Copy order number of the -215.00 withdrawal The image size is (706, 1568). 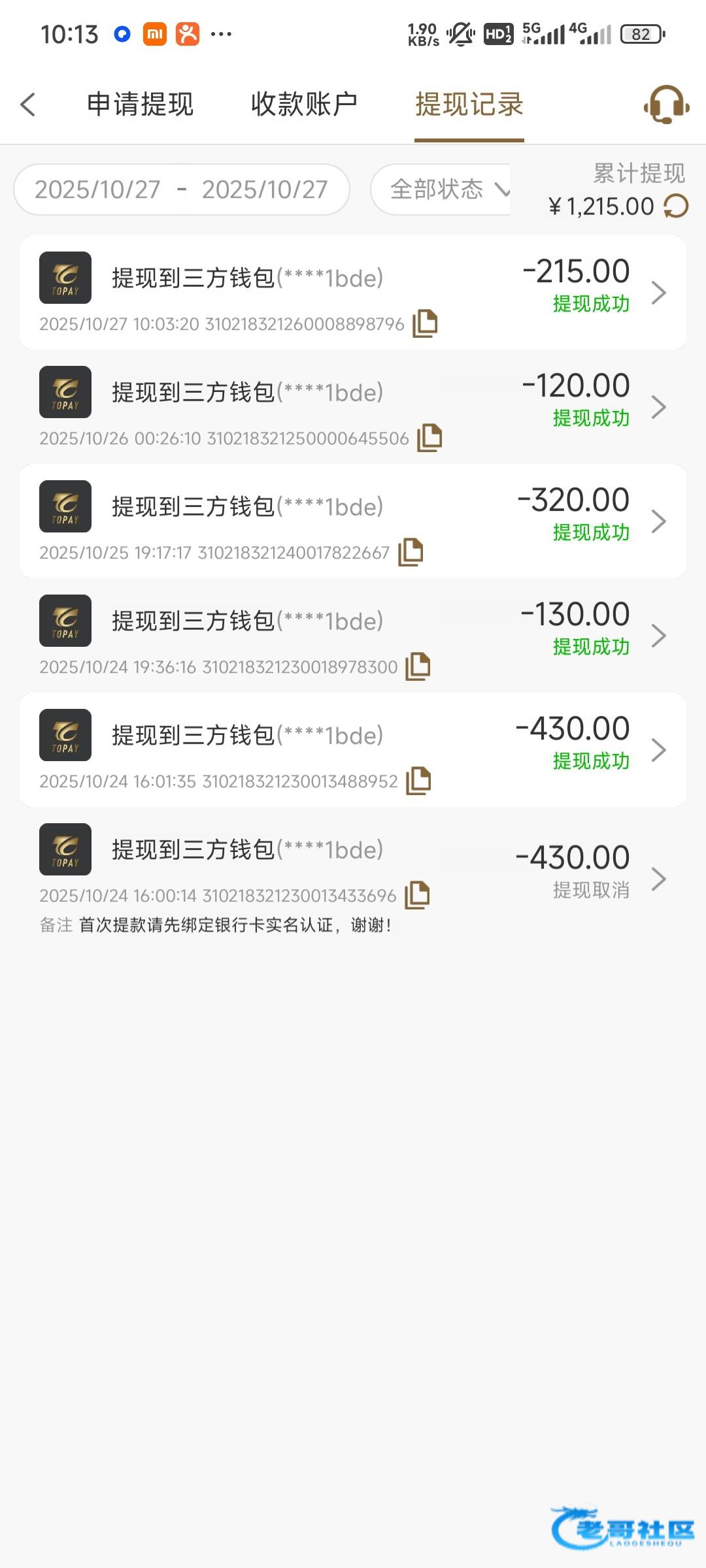425,323
